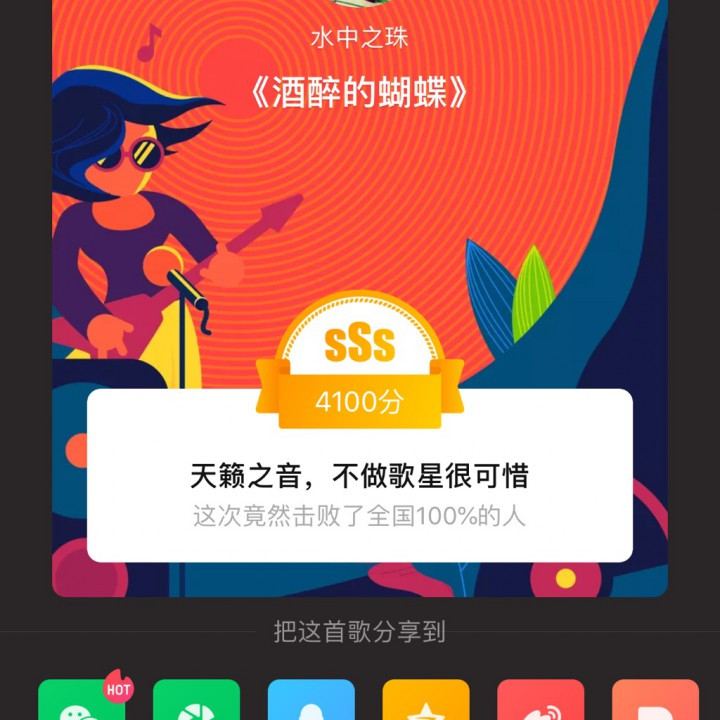The image size is (720, 720).
Task: Share this song to QQ
Action: pos(311,702)
